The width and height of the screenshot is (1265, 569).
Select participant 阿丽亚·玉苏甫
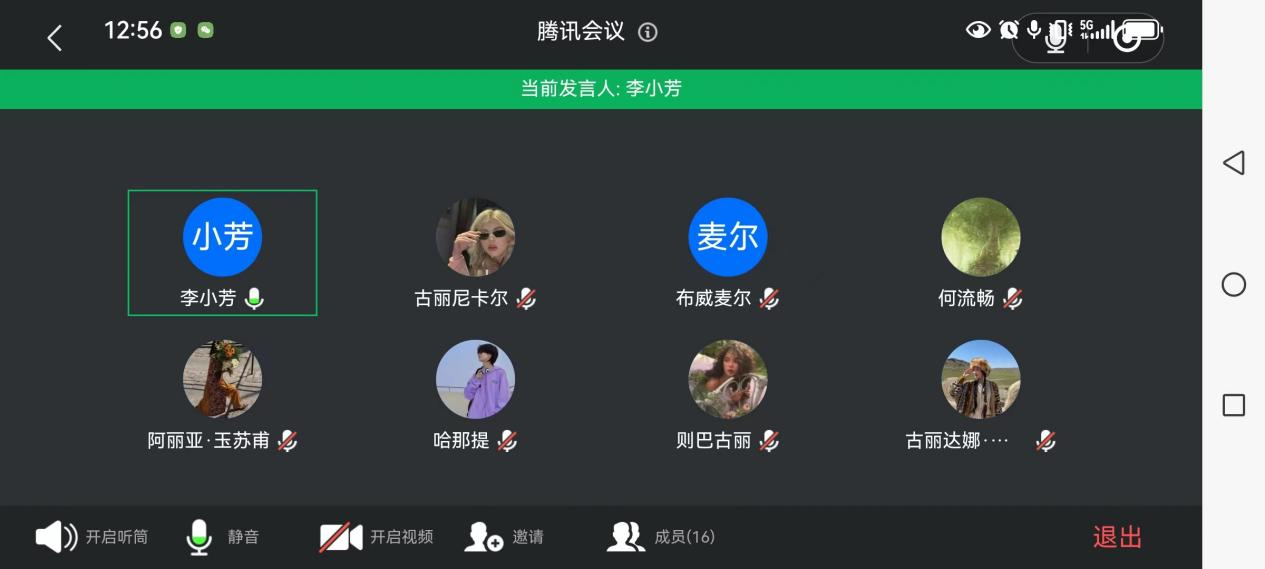222,394
